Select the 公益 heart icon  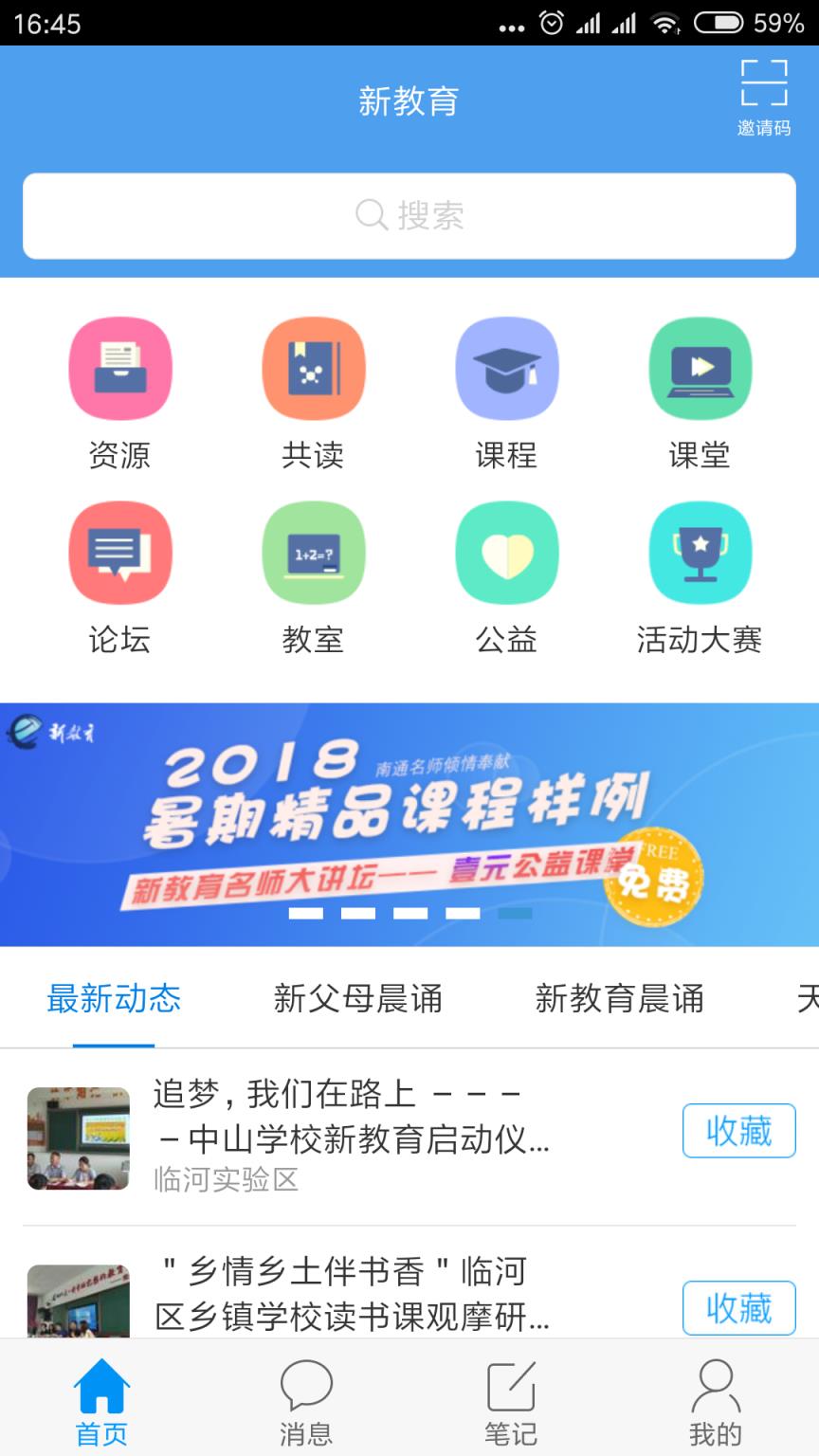[507, 553]
